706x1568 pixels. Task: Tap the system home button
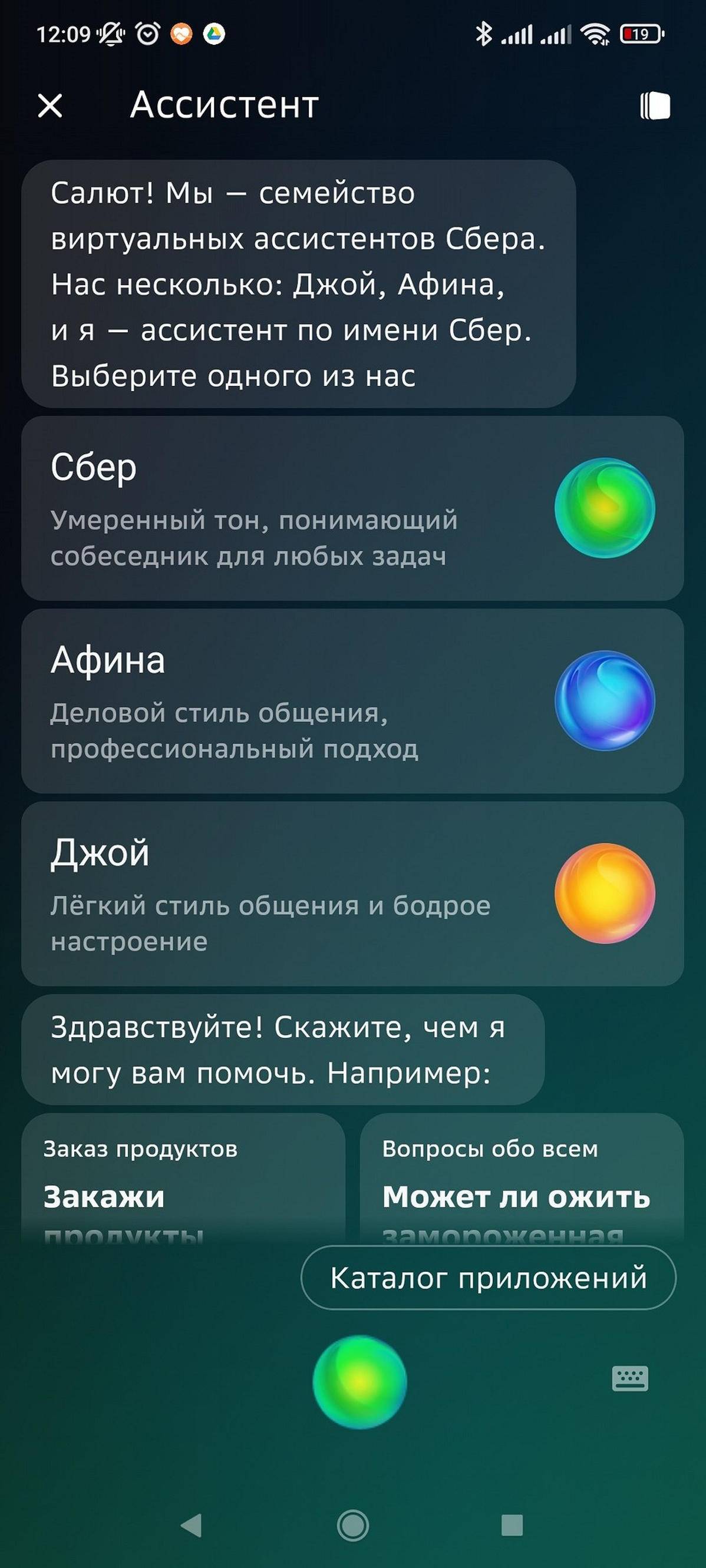pos(352,1526)
